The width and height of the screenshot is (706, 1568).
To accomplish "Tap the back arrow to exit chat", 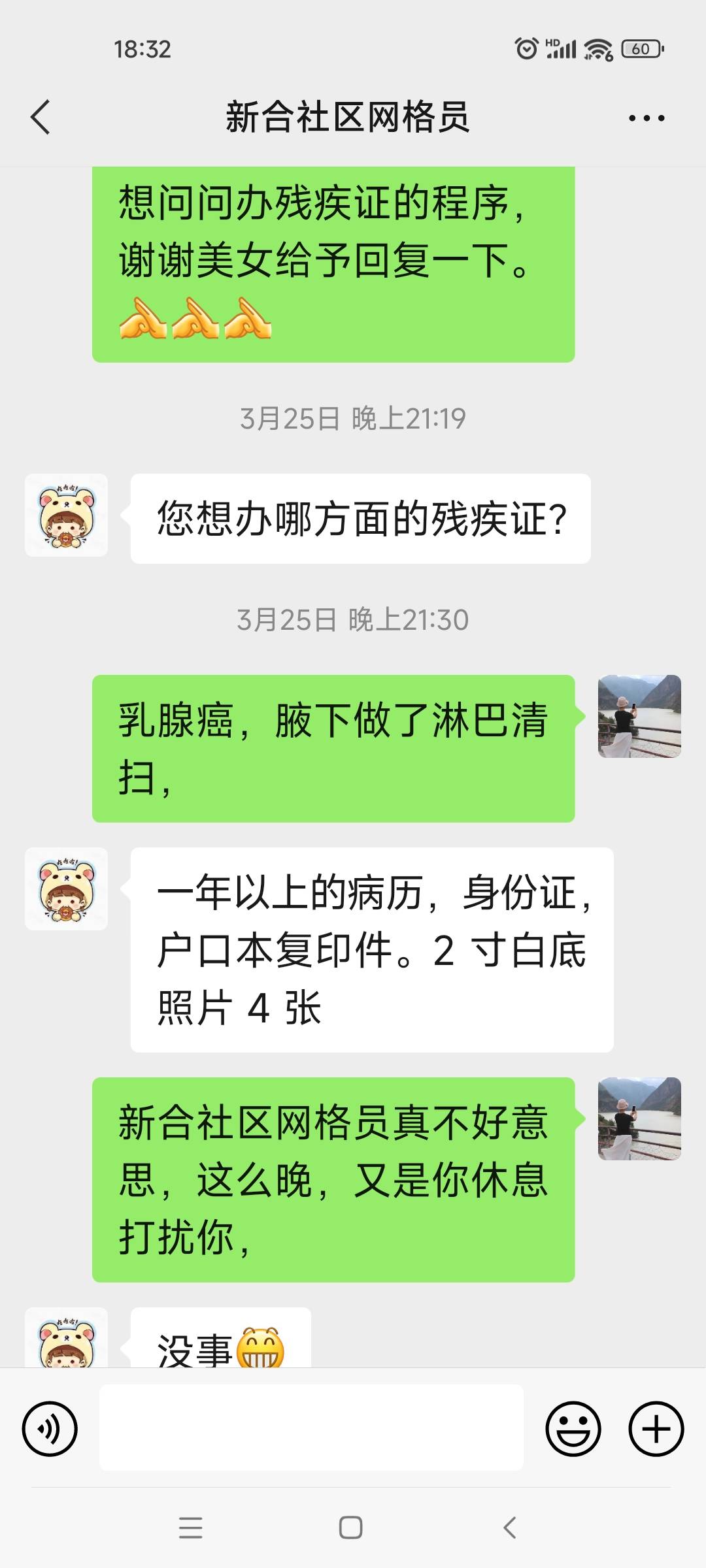I will tap(41, 116).
